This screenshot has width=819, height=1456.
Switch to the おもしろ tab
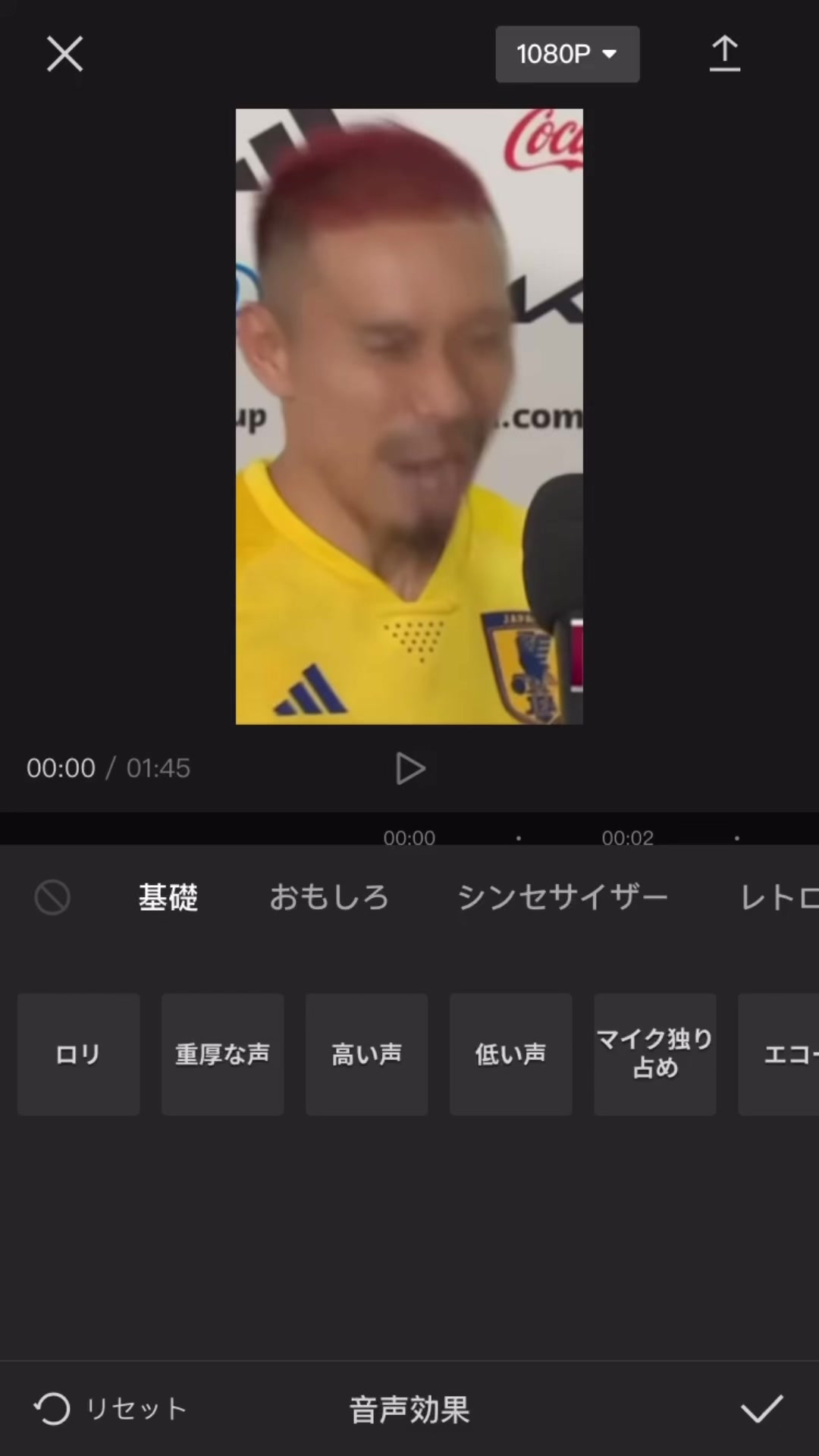point(329,898)
